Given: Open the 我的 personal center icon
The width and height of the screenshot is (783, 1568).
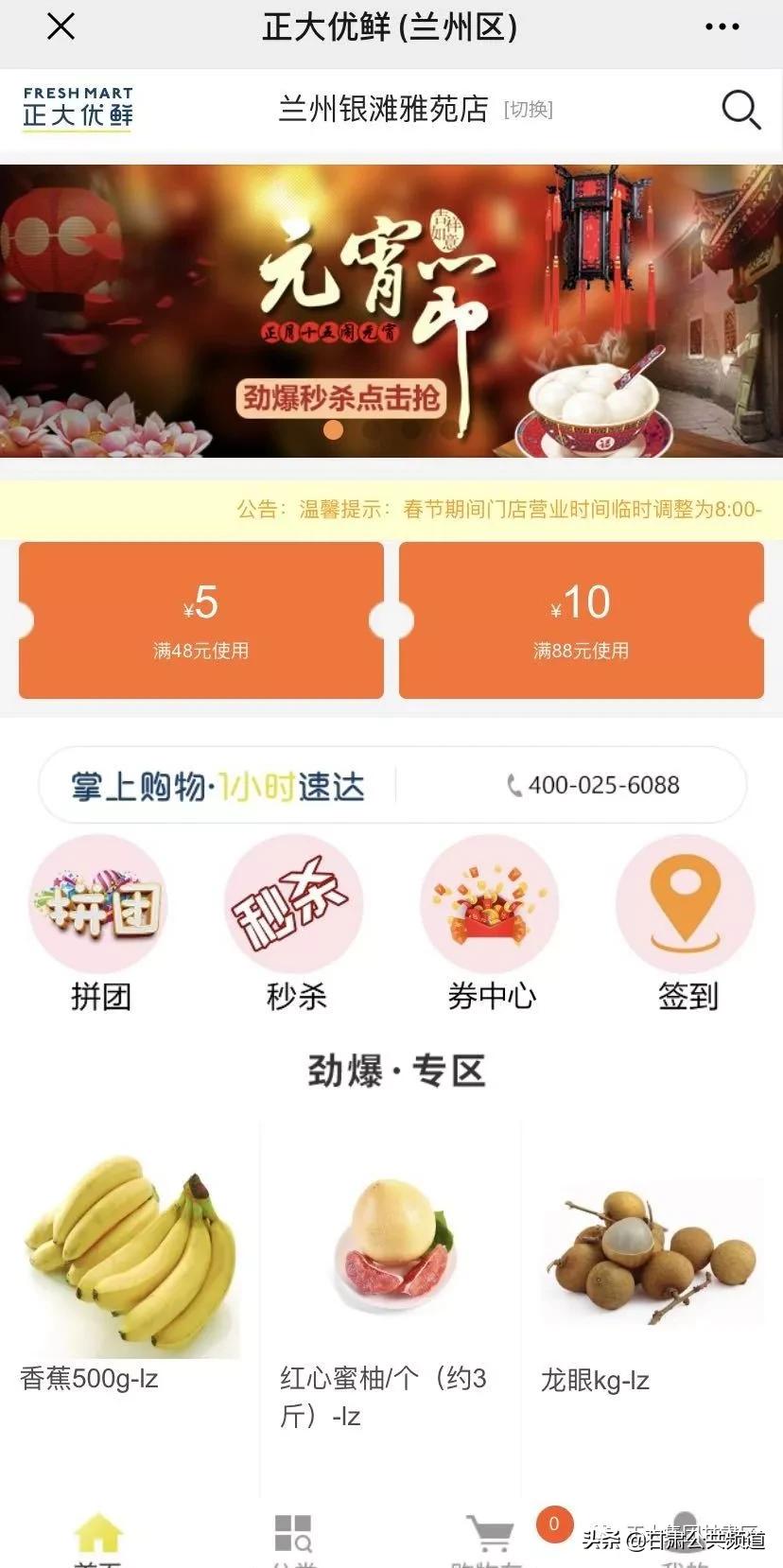Looking at the screenshot, I should pyautogui.click(x=686, y=1532).
